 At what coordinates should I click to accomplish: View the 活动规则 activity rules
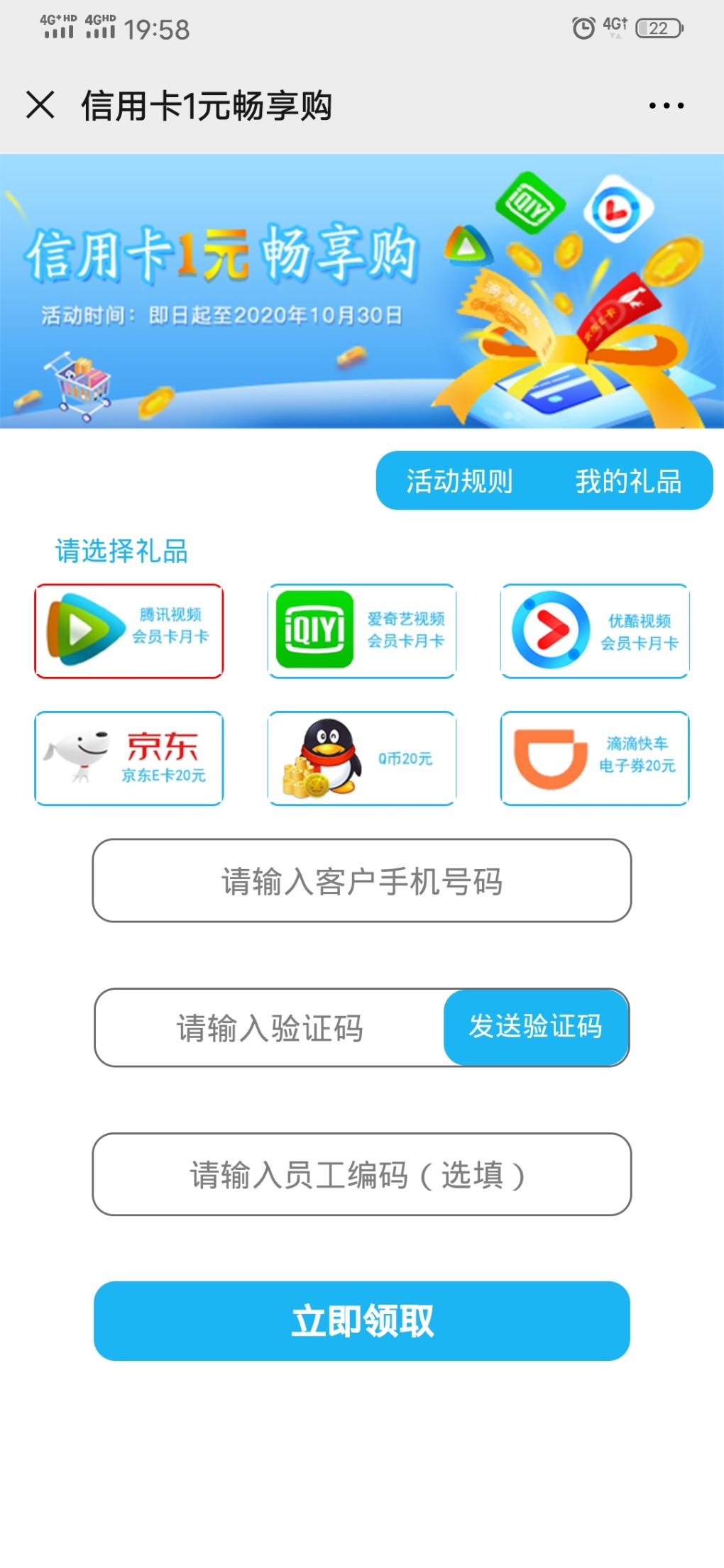pyautogui.click(x=459, y=481)
